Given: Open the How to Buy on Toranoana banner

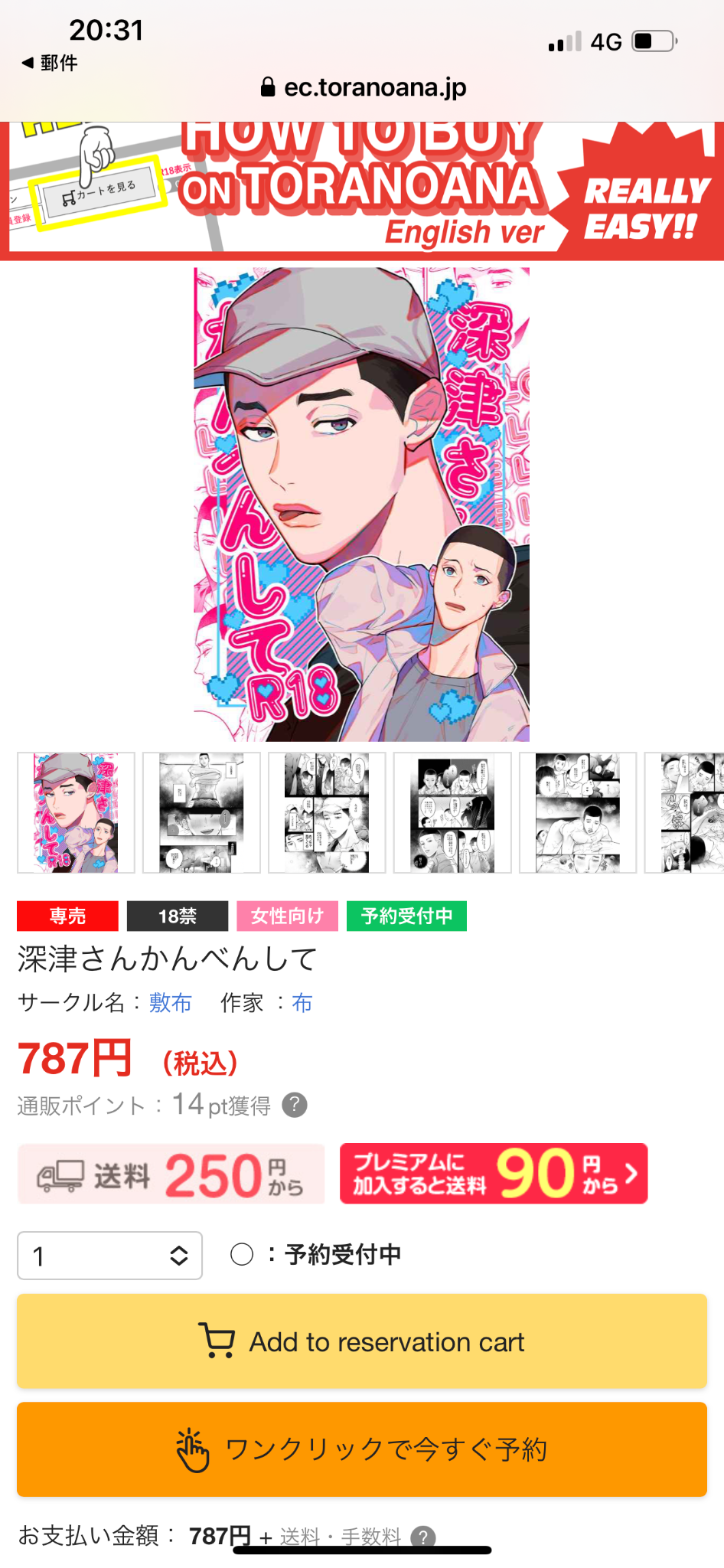Looking at the screenshot, I should (362, 191).
